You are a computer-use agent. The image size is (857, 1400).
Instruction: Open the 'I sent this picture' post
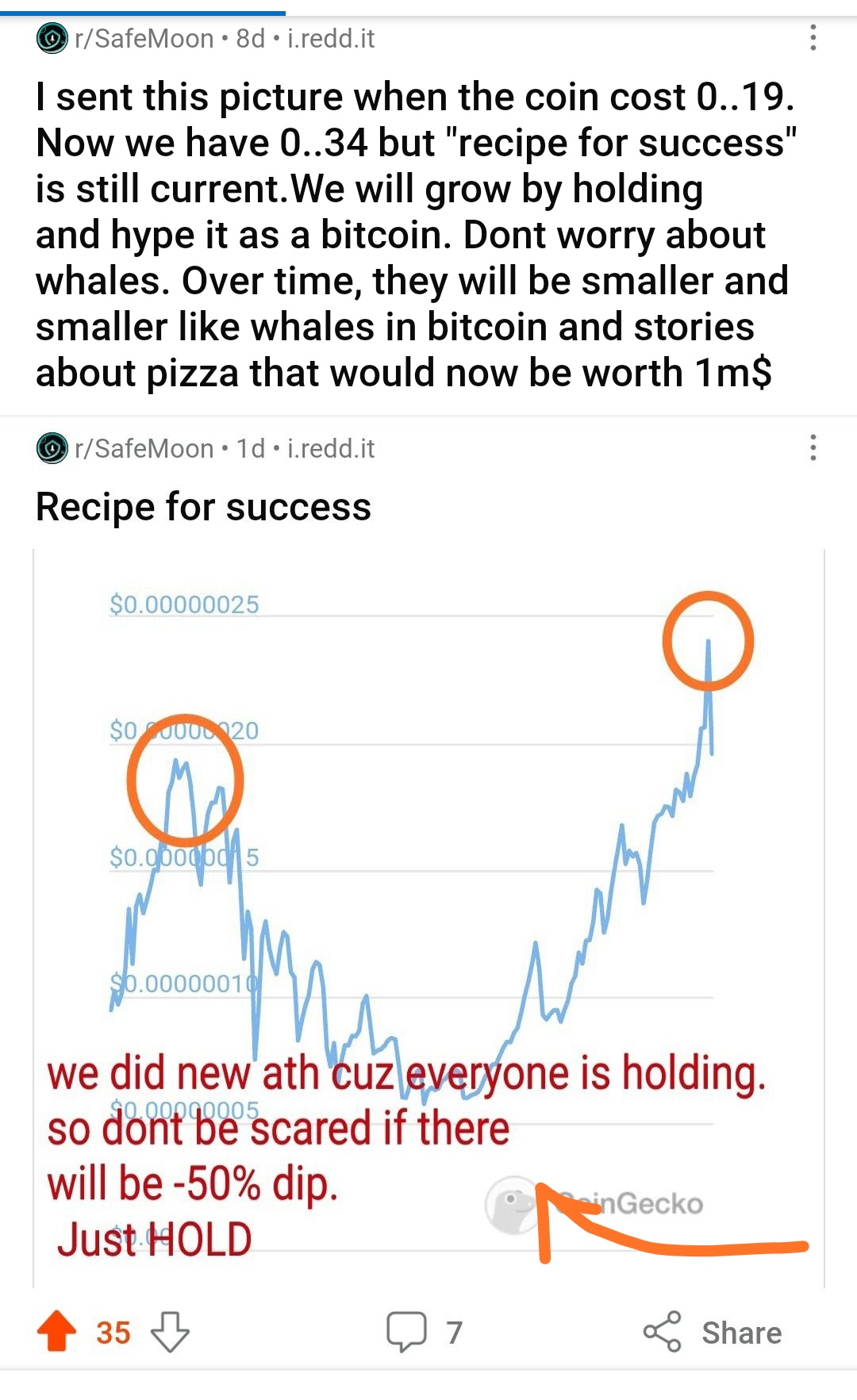coord(413,235)
